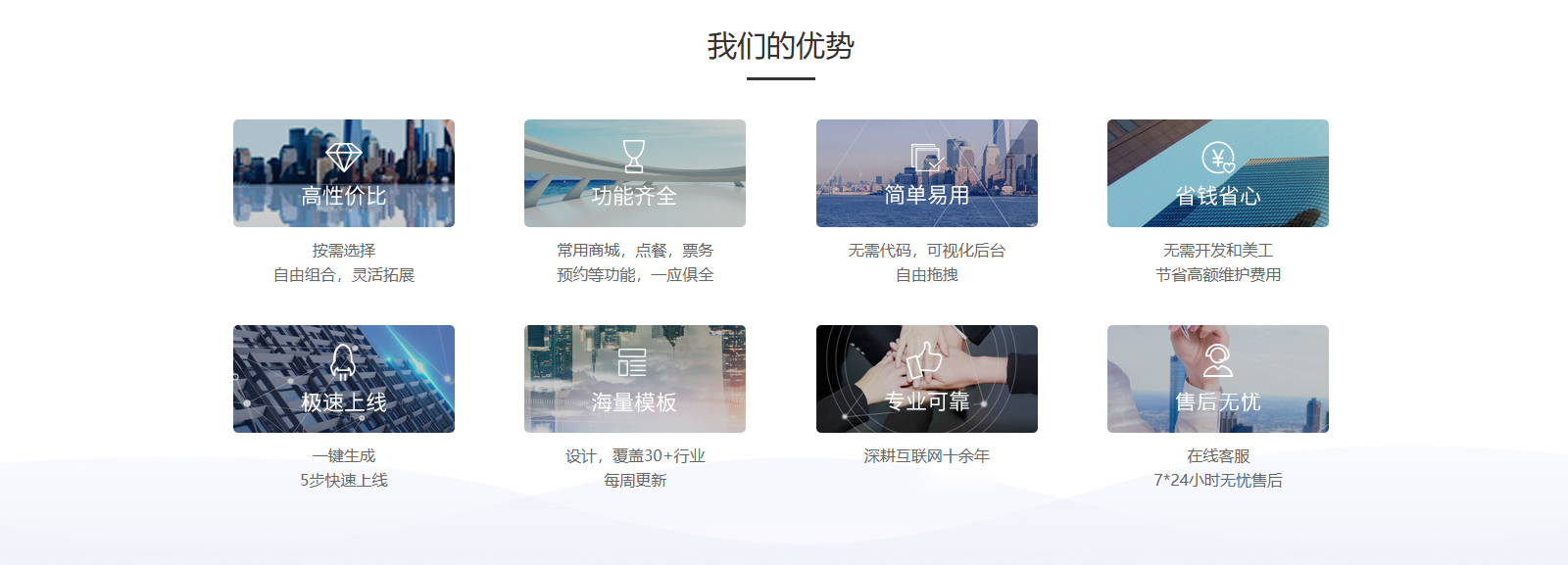Open the 海量模板 tile
1568x565 pixels.
coord(634,379)
